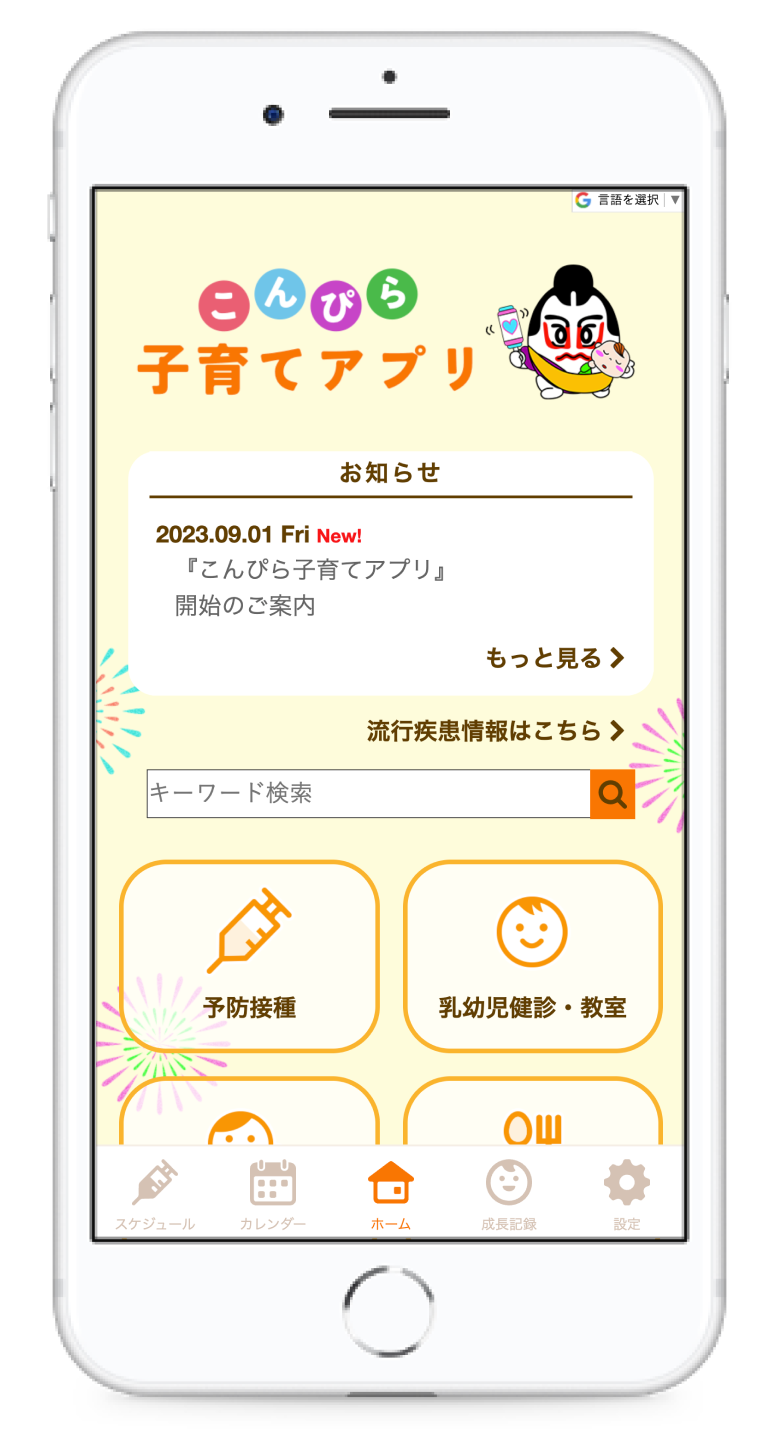Open the 流行疾患情報はこちら link
Image resolution: width=779 pixels, height=1431 pixels.
point(495,731)
